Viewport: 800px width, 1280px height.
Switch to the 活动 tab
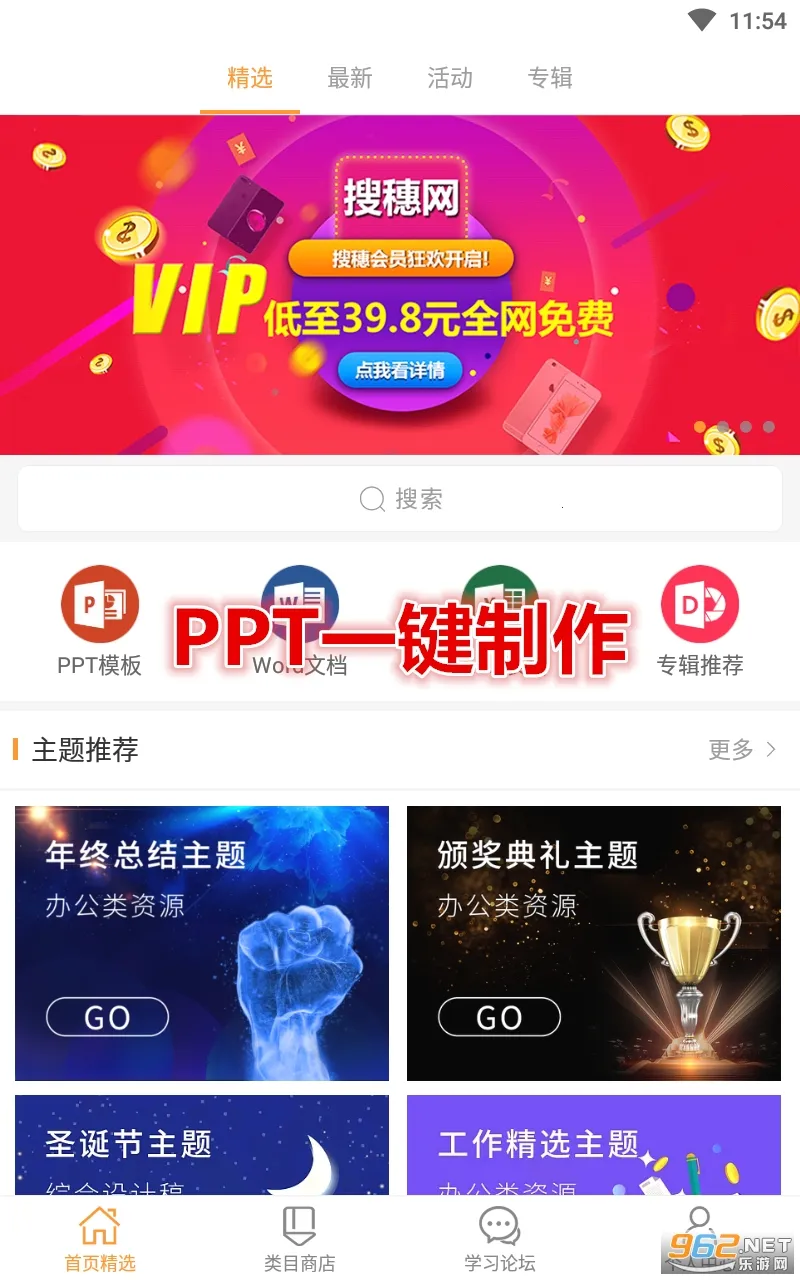tap(450, 78)
